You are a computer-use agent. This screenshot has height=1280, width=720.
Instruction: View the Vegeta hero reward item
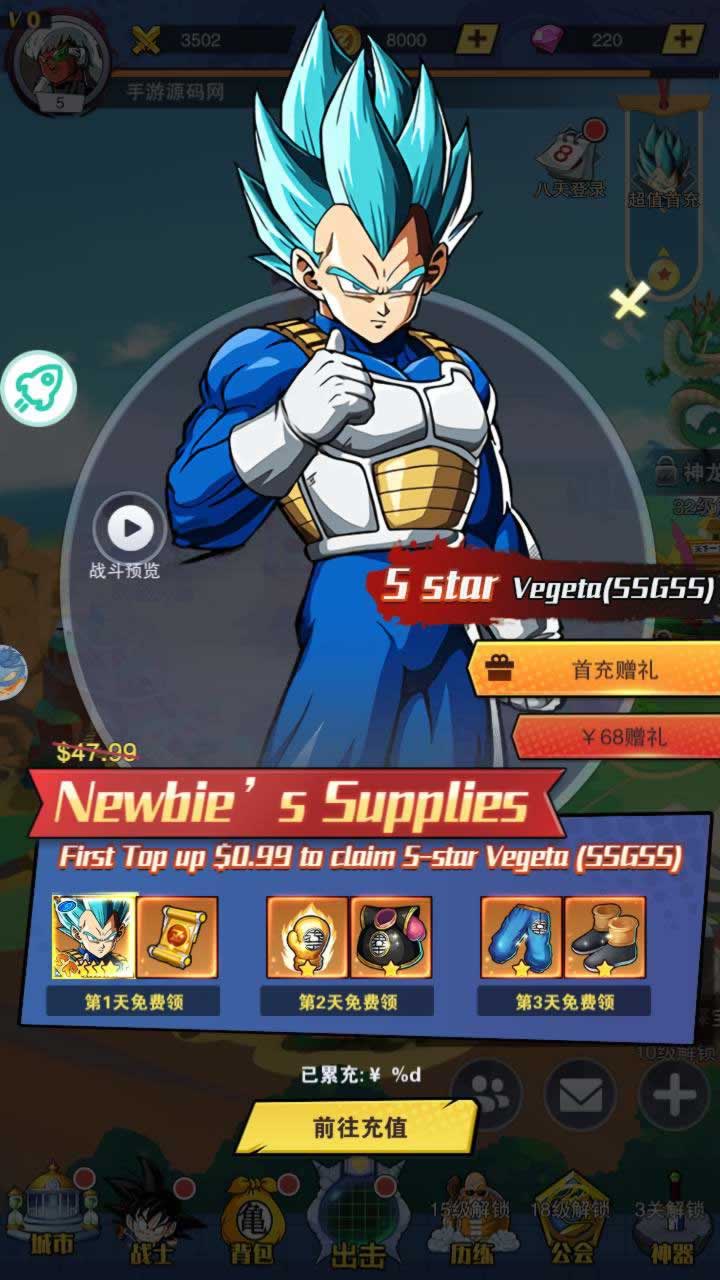[x=94, y=936]
